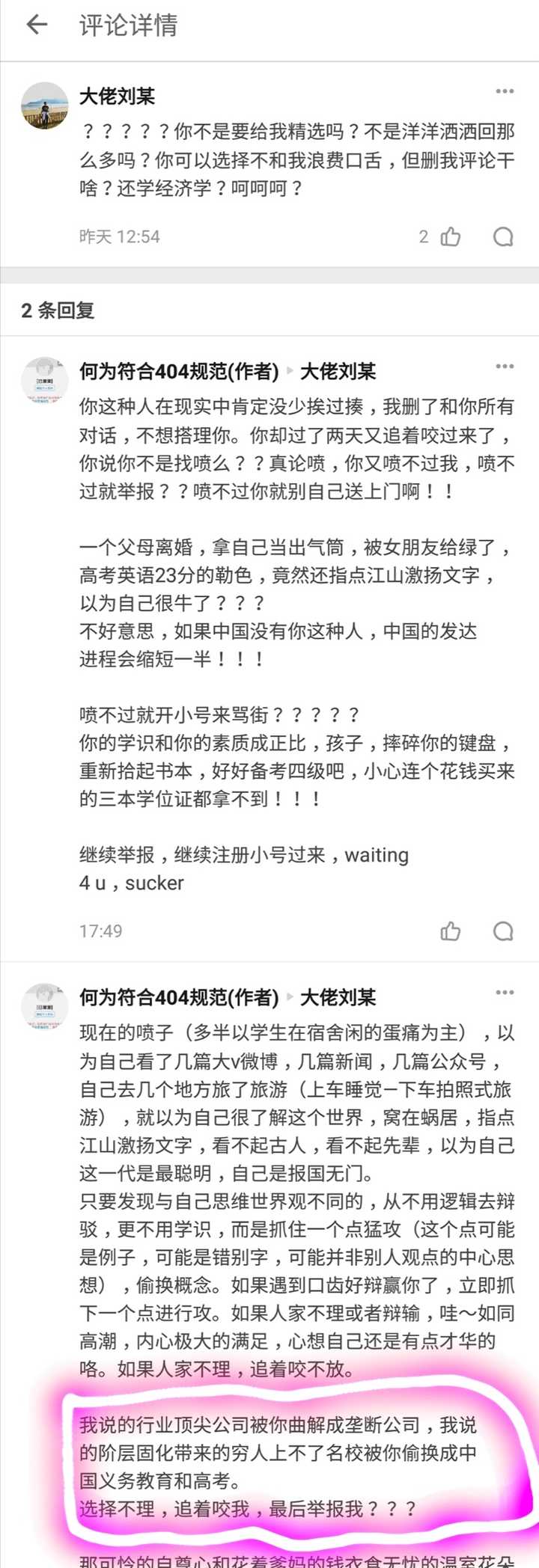Open avatar of the 17:49 reply's author
Screen dimensions: 539x1568
[44, 381]
